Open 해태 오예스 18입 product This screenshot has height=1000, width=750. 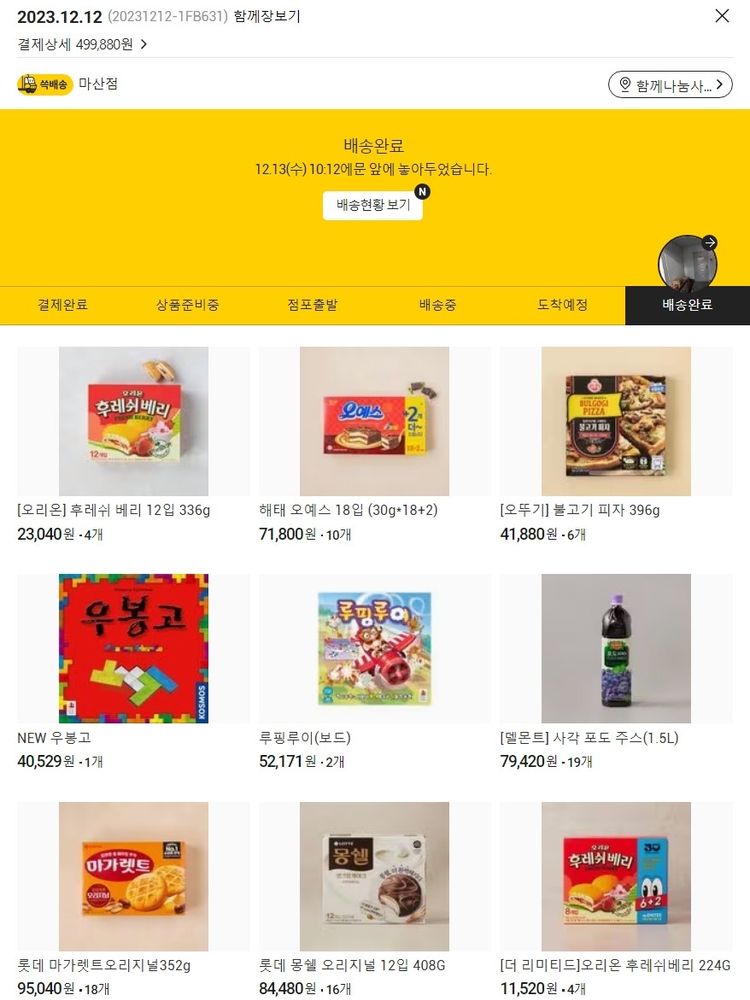[x=374, y=422]
